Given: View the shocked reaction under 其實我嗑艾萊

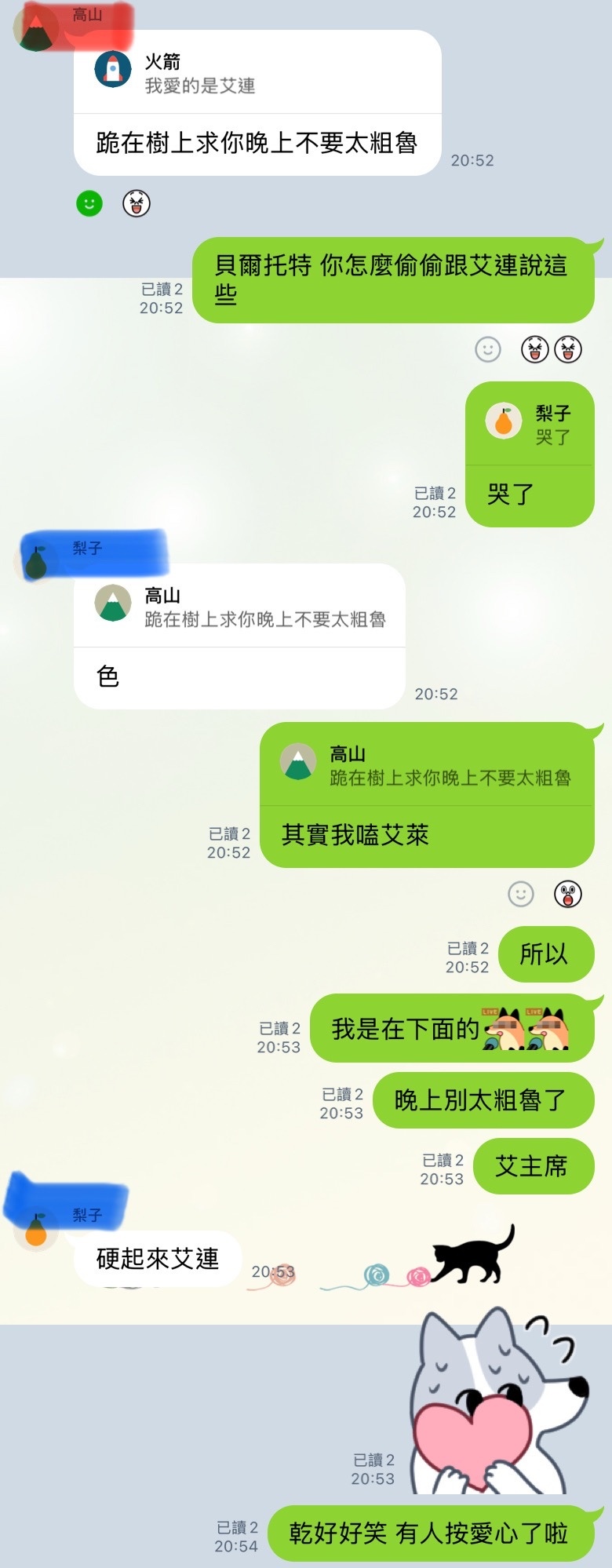Looking at the screenshot, I should click(x=568, y=894).
